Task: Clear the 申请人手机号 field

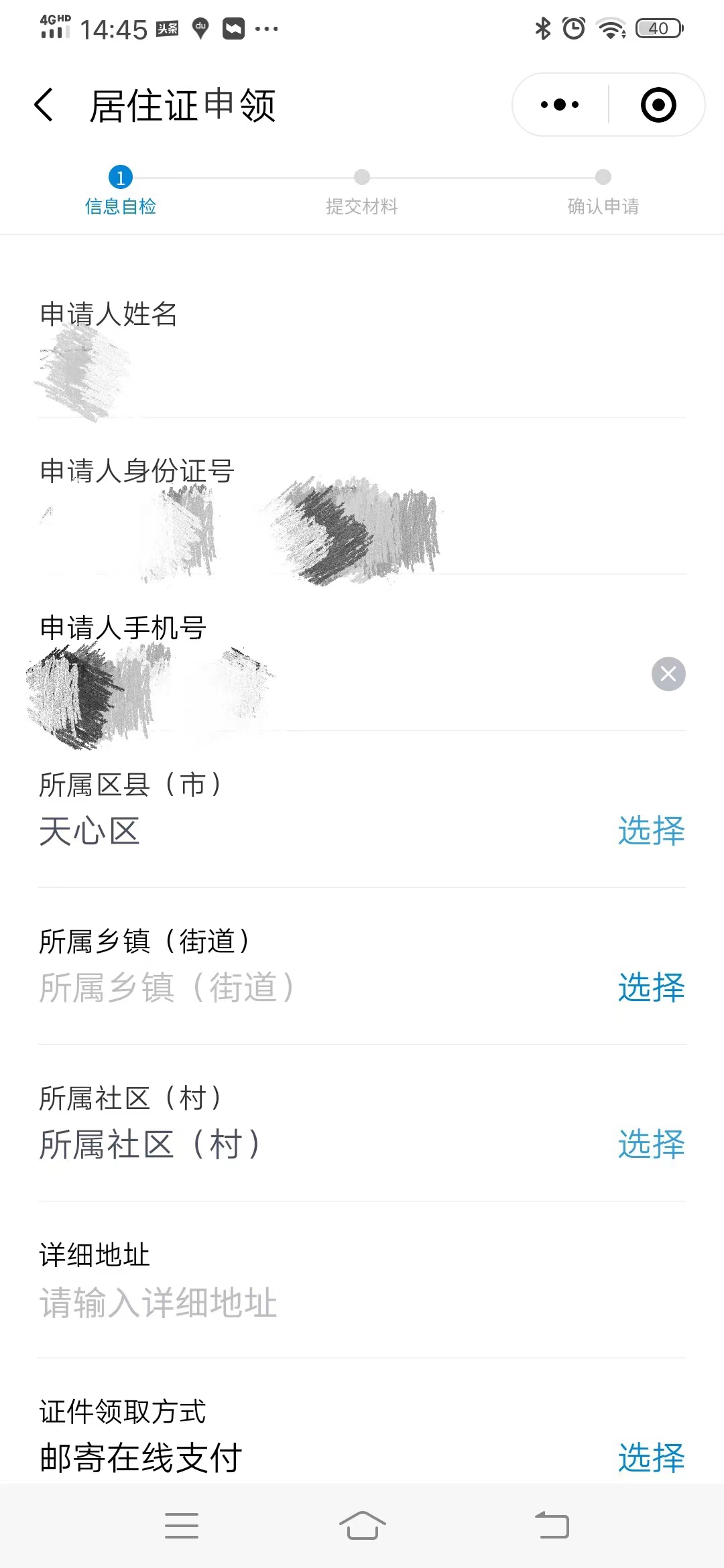Action: [668, 673]
